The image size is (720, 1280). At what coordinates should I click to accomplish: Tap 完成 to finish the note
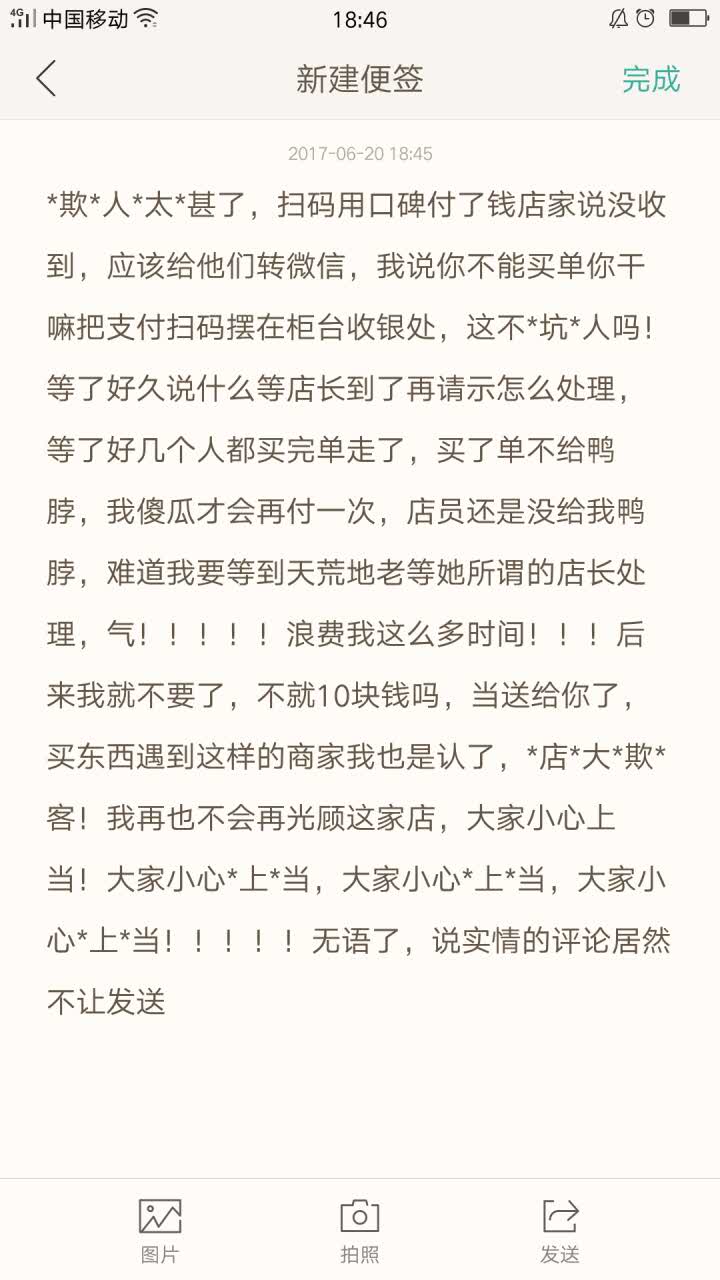[651, 79]
